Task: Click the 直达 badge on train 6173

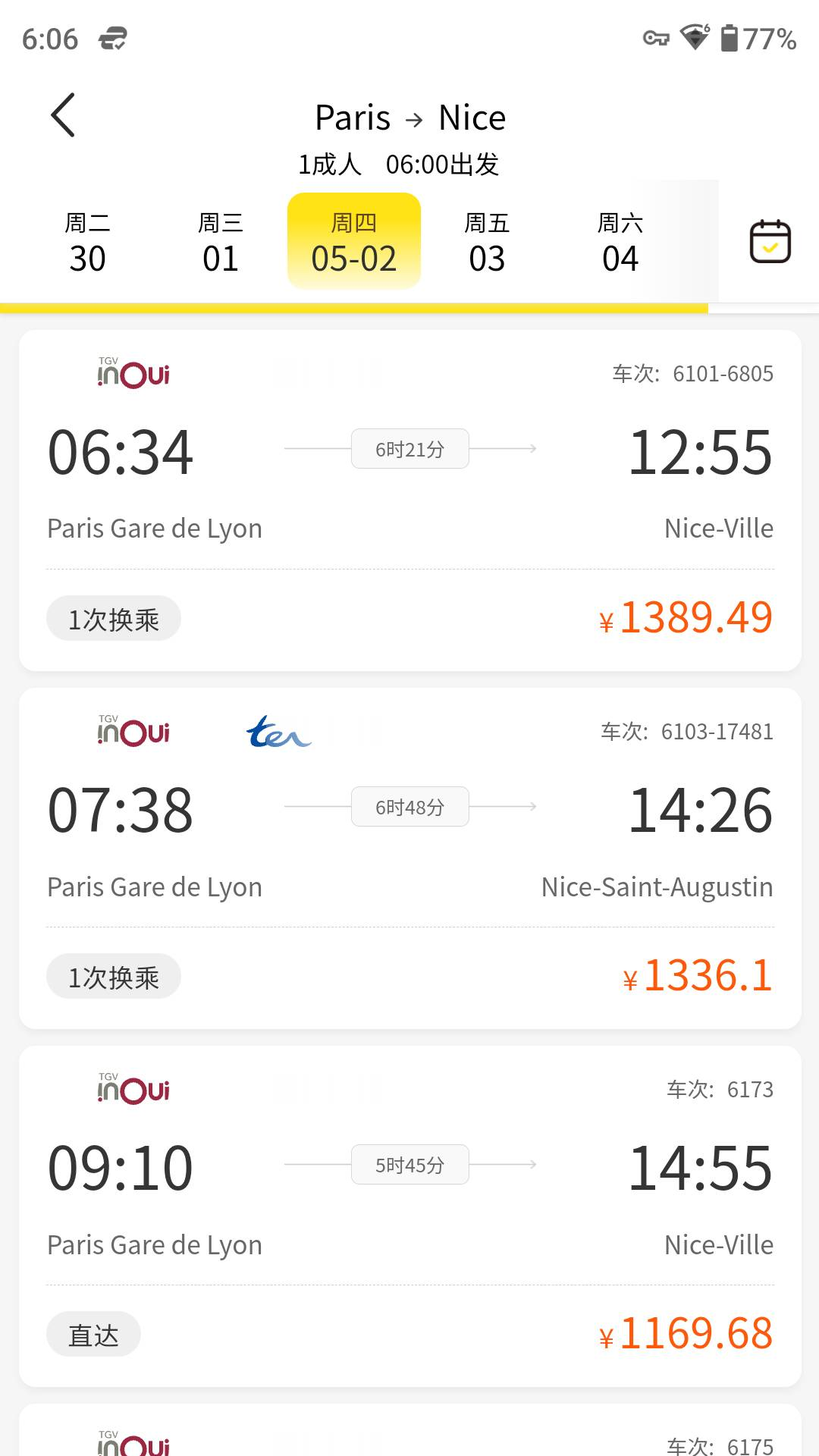Action: [93, 1335]
